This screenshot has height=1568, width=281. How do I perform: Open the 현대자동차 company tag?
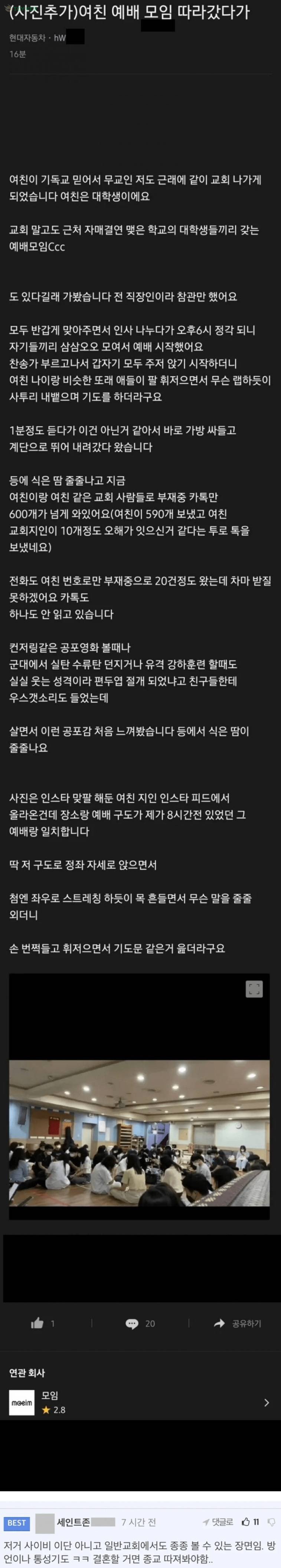[x=27, y=38]
